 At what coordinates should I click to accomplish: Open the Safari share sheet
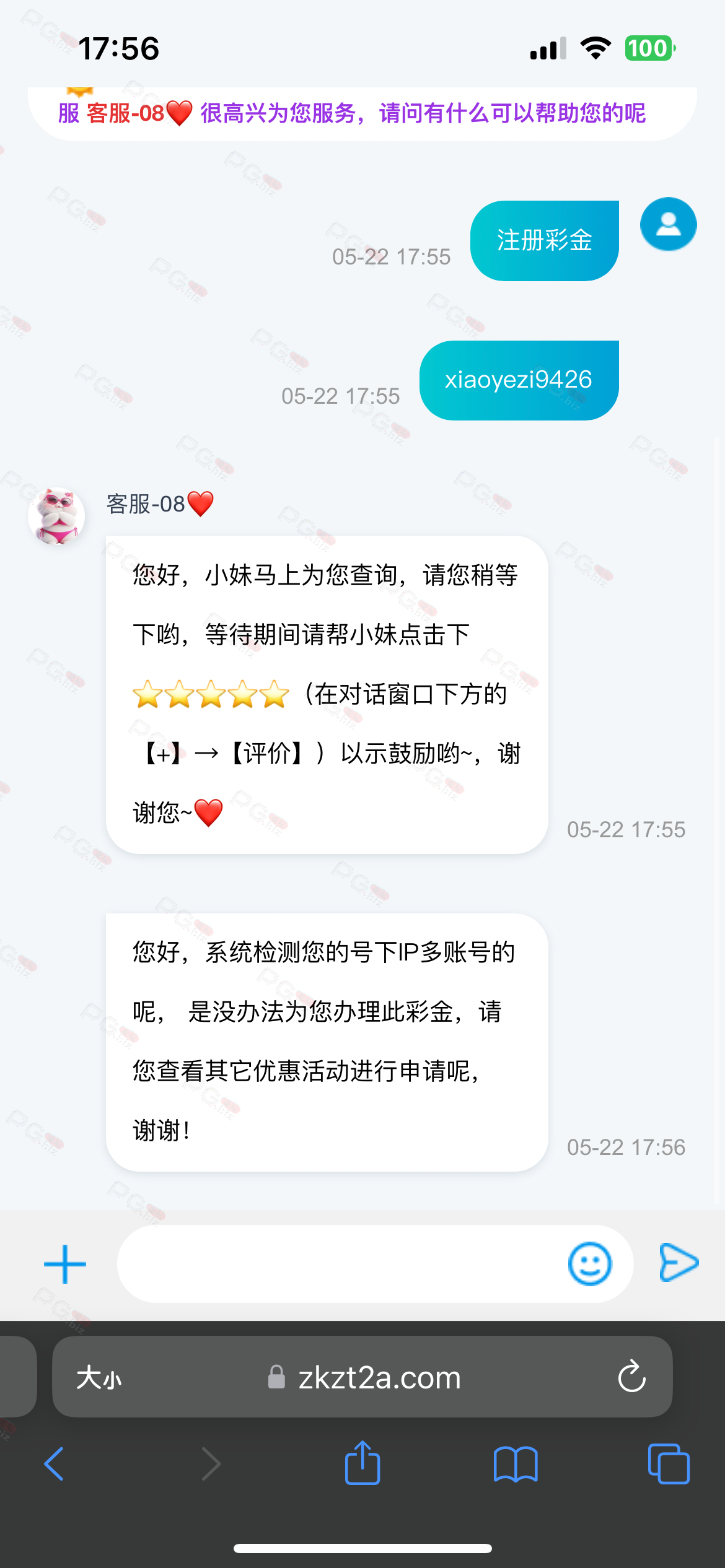click(362, 1464)
